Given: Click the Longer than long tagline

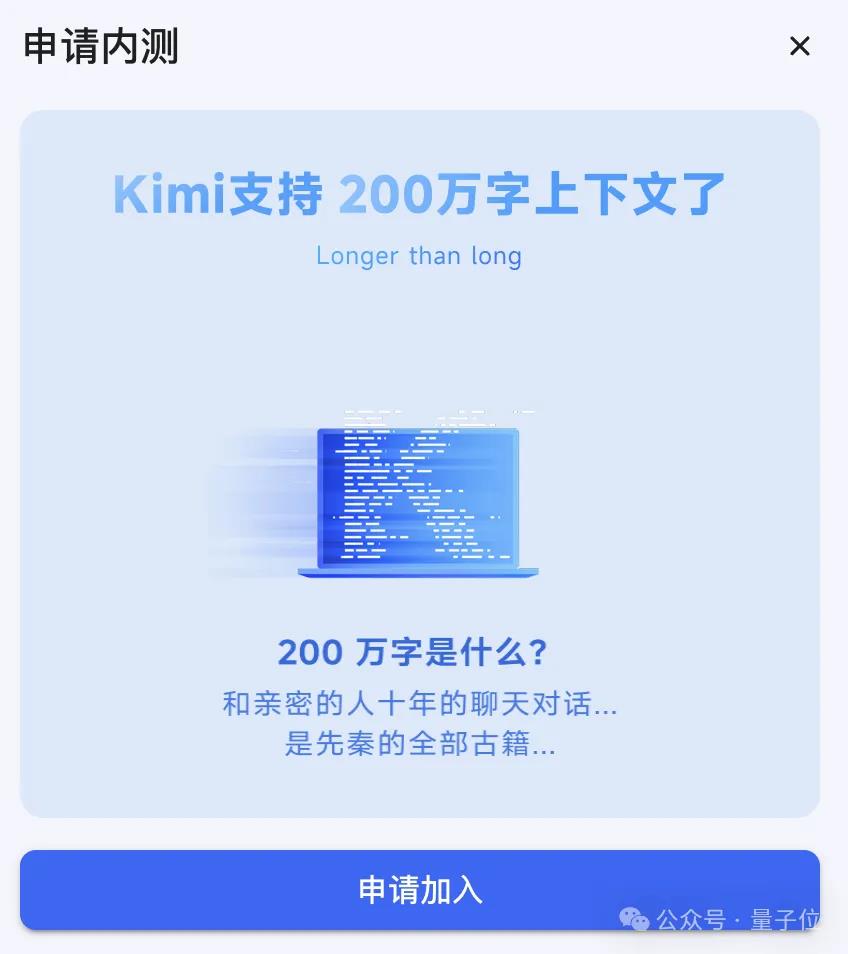Looking at the screenshot, I should point(419,256).
